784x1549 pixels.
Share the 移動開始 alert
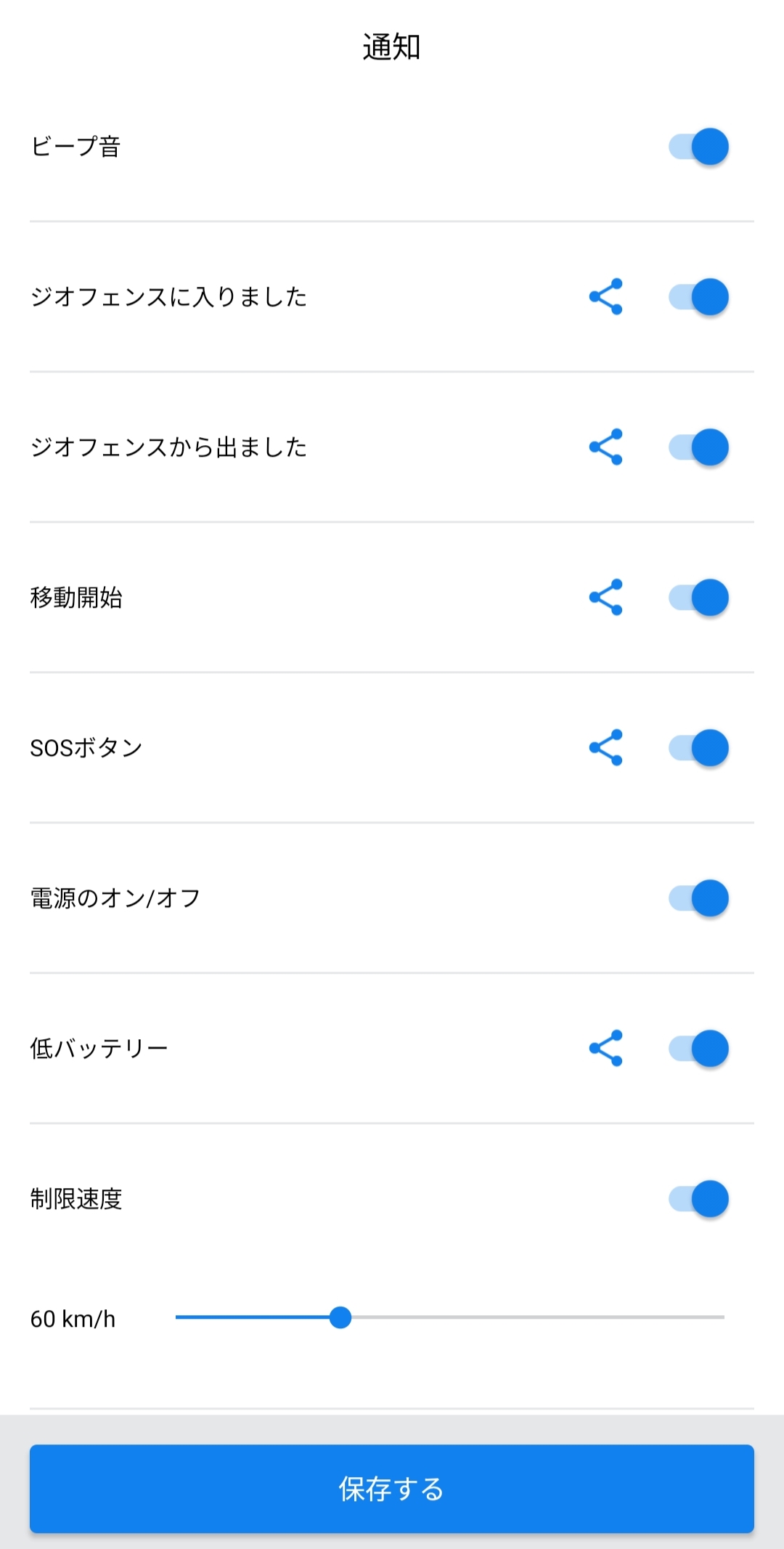click(606, 597)
